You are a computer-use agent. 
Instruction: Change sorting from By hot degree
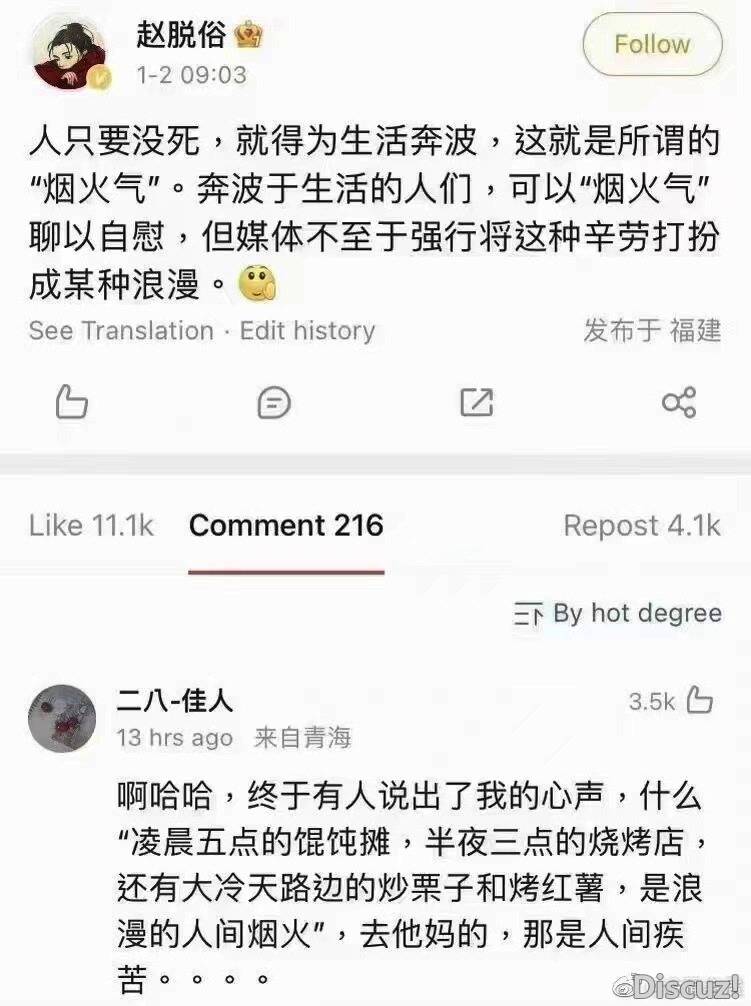coord(618,613)
